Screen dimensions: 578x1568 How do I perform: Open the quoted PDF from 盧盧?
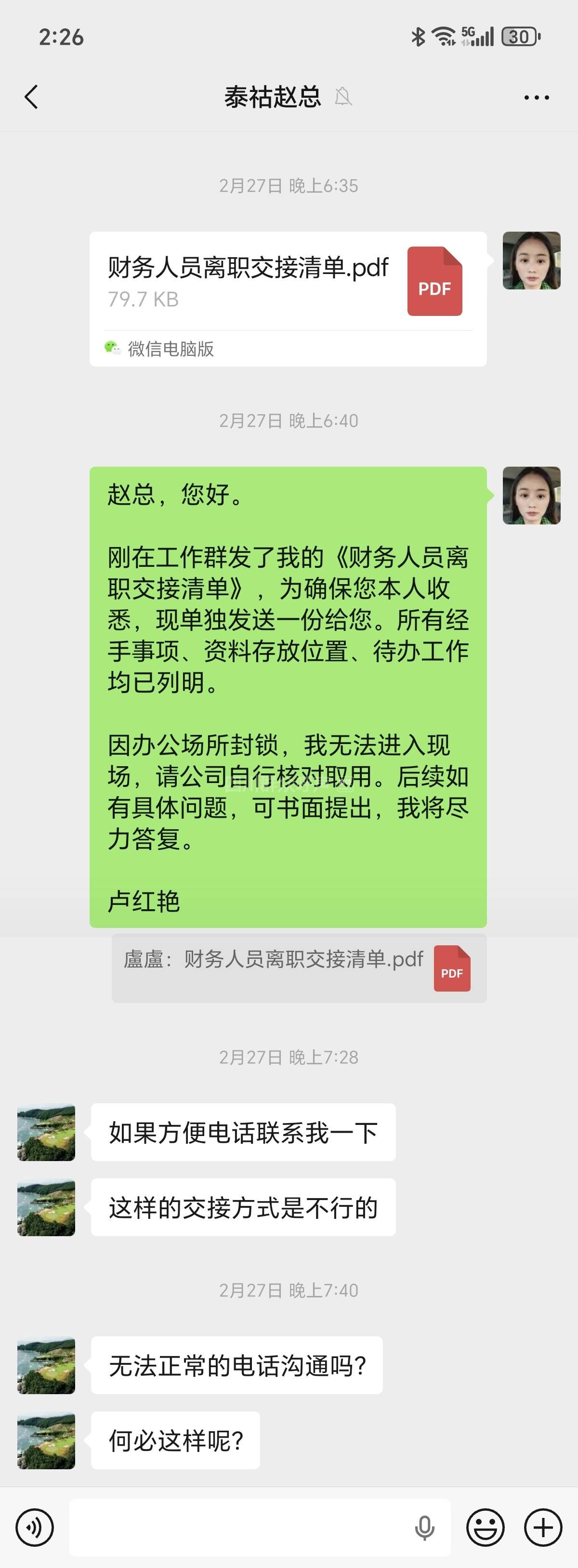(299, 968)
